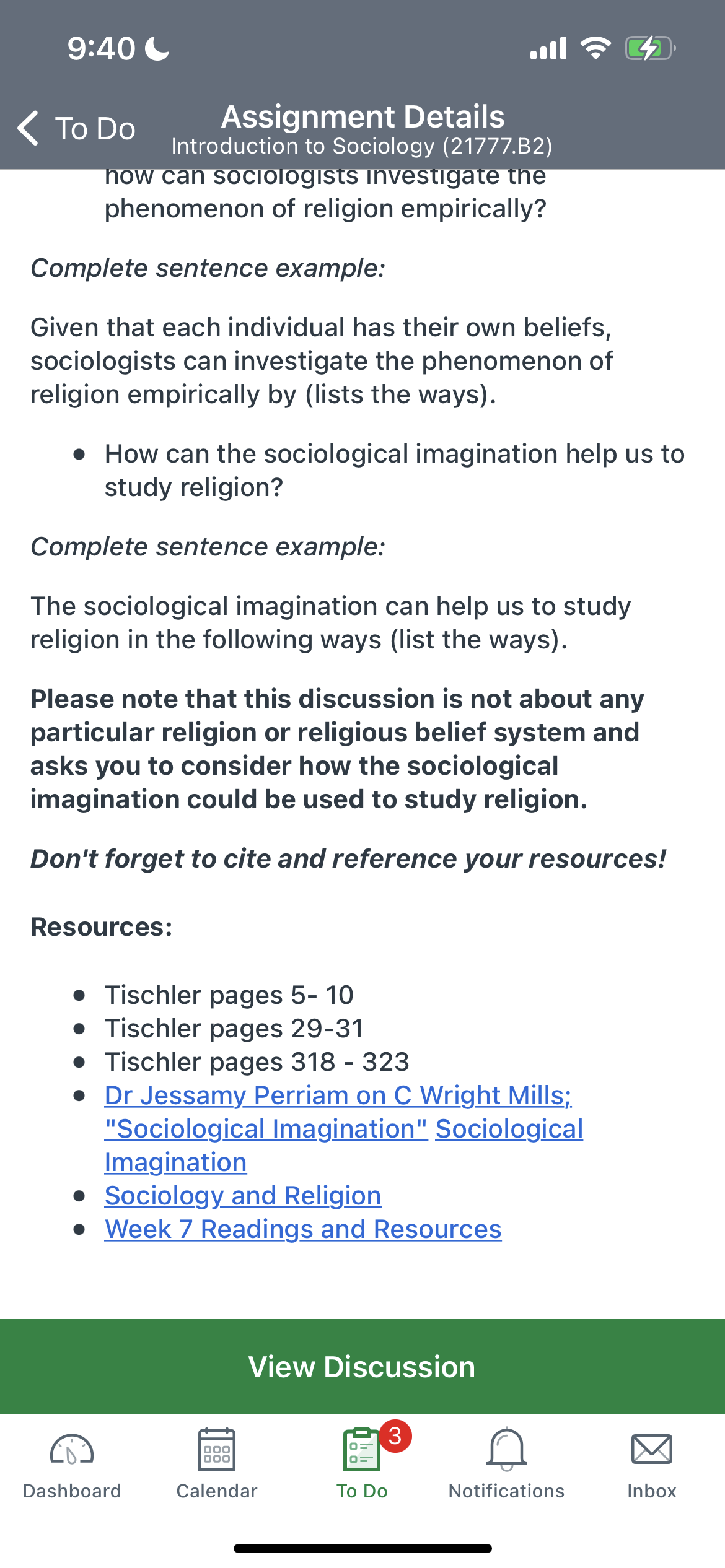This screenshot has height=1568, width=725.
Task: Select the To Do tab
Action: (362, 1464)
